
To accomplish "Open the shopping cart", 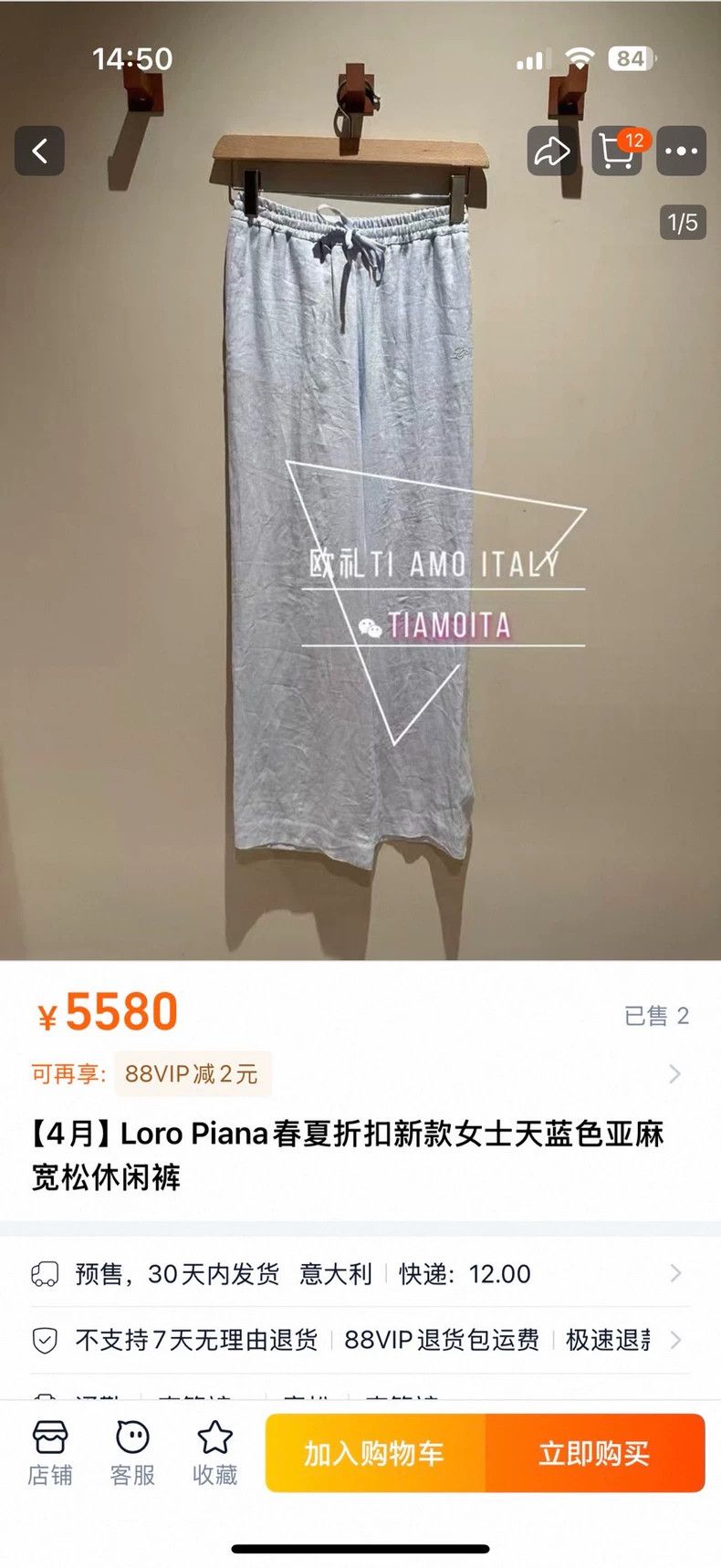I will click(x=617, y=151).
